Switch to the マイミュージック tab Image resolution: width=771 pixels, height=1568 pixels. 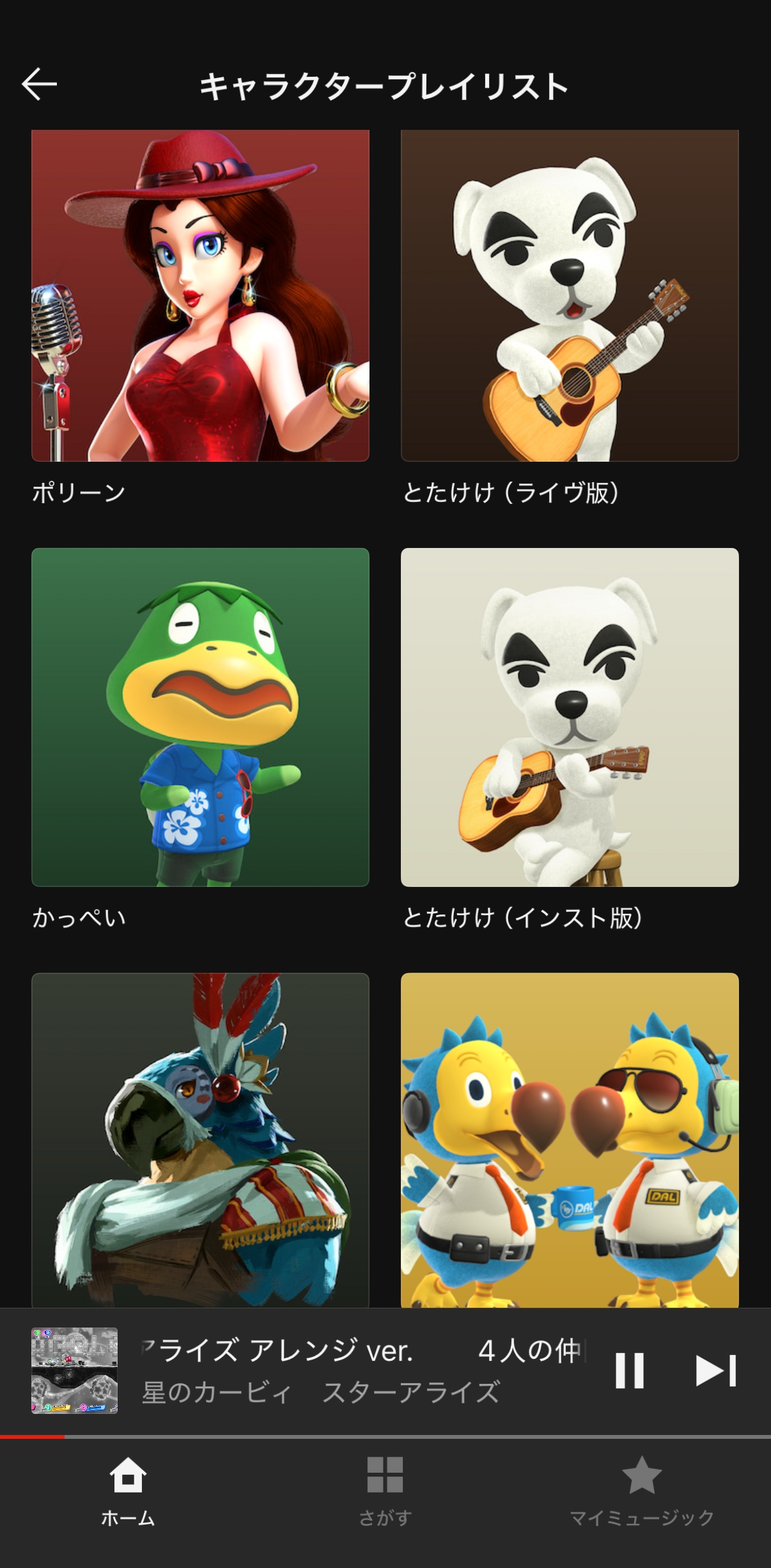point(641,1491)
